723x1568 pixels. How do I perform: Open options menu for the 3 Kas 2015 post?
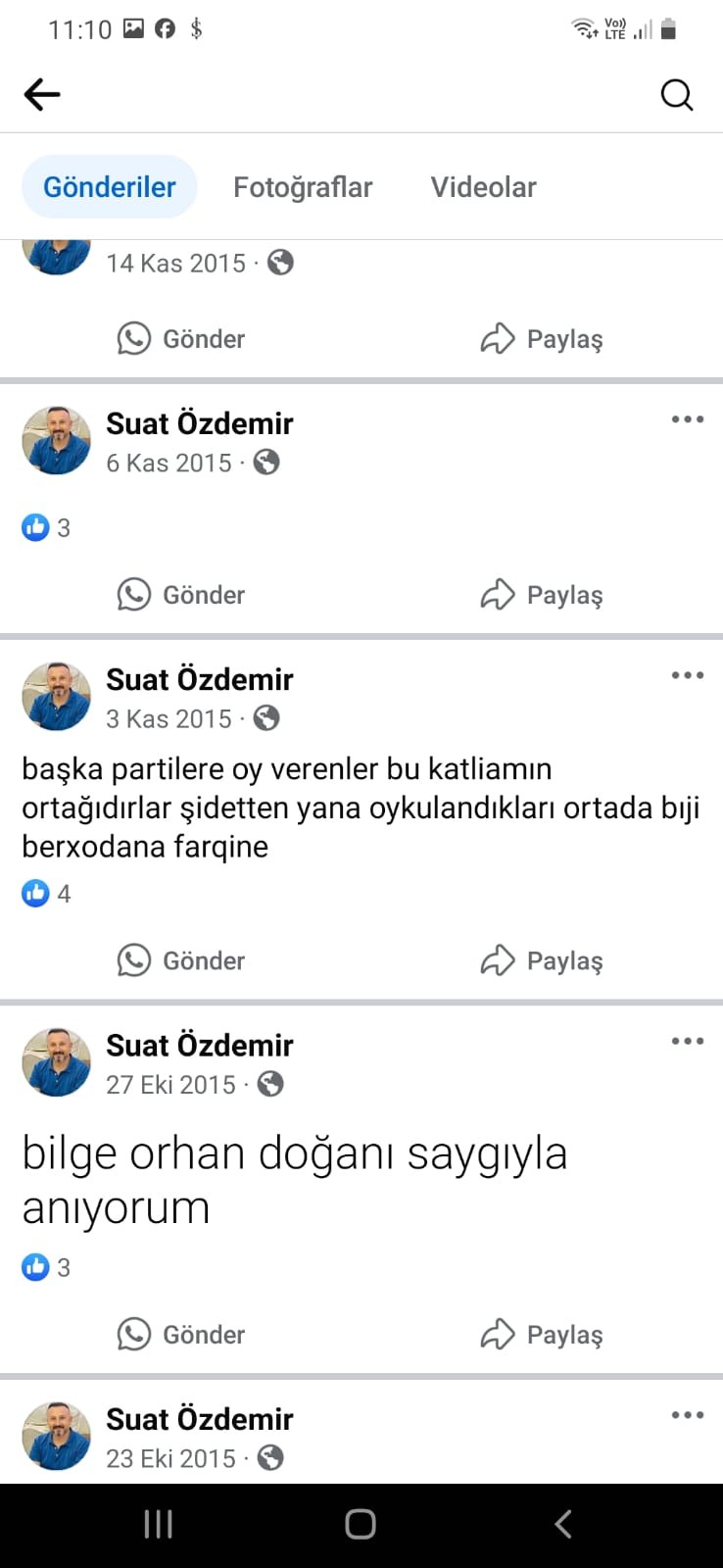[687, 675]
